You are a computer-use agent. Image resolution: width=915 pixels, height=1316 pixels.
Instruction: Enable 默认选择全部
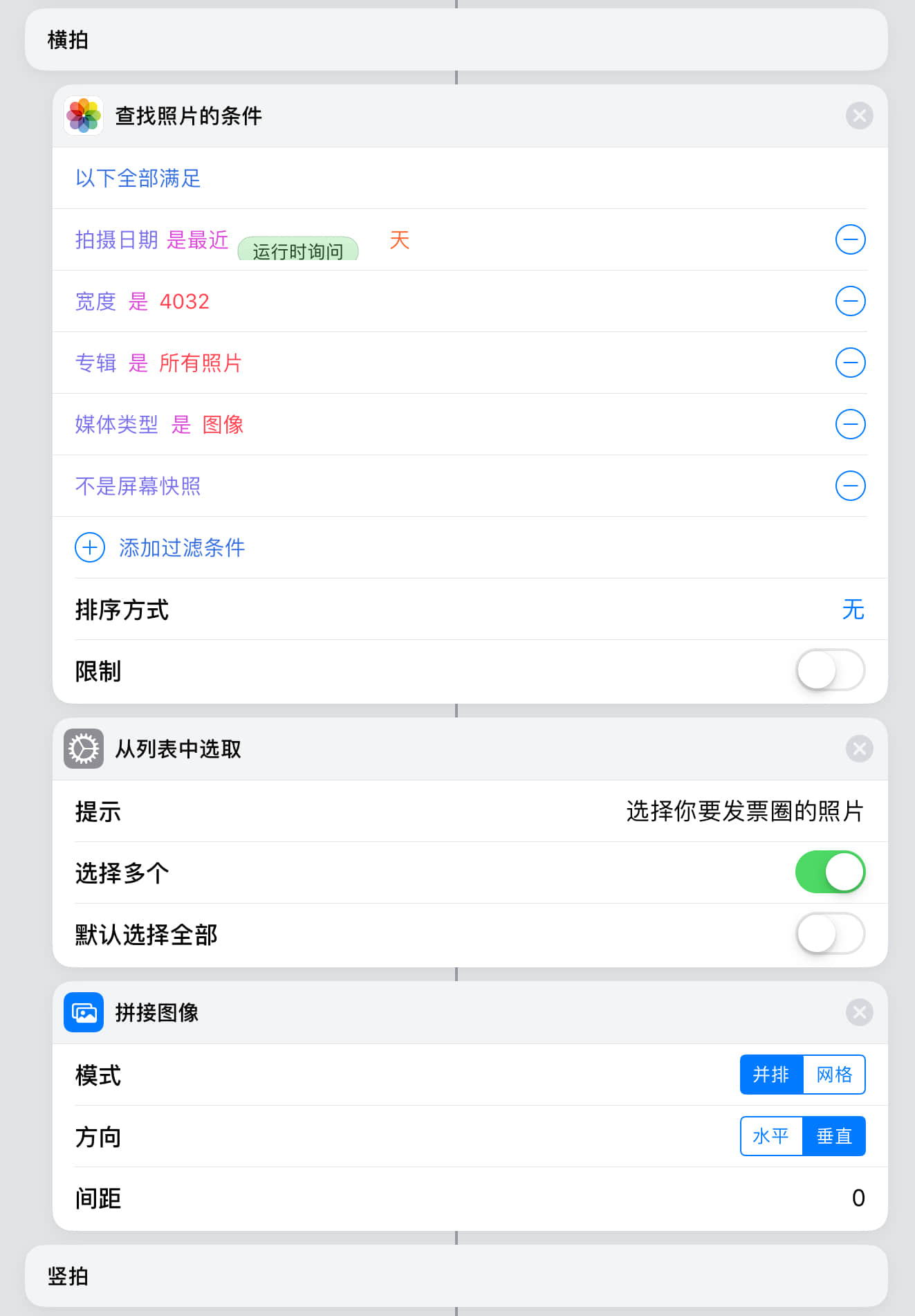829,934
